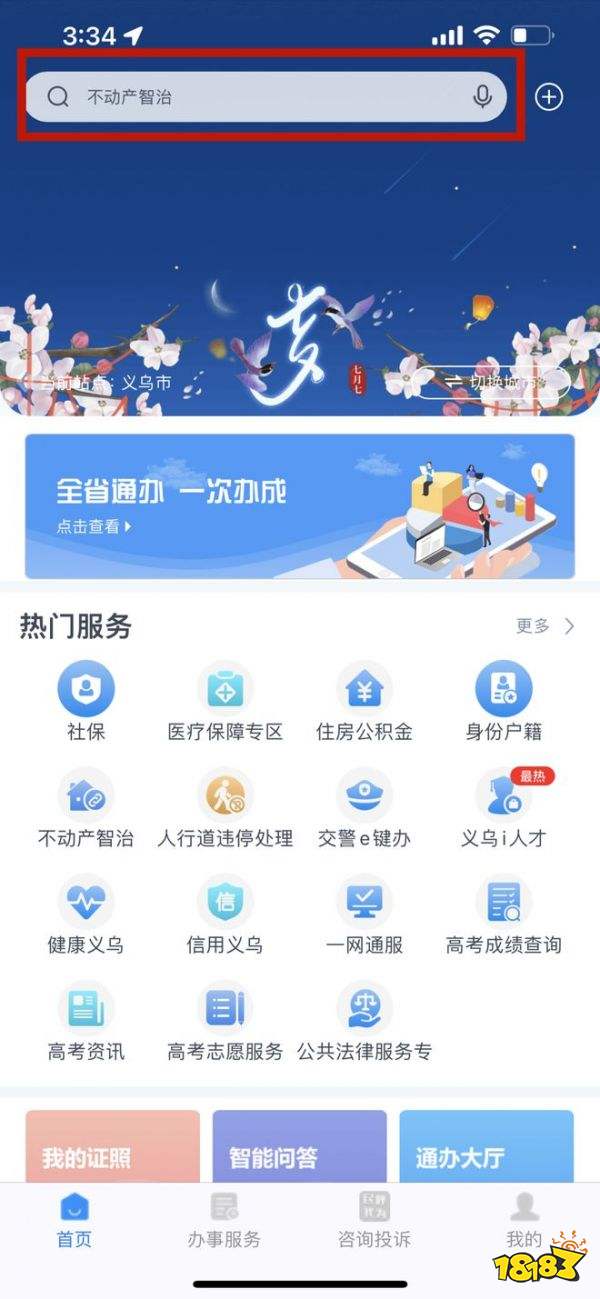
Task: Open the 社保 service
Action: point(86,700)
